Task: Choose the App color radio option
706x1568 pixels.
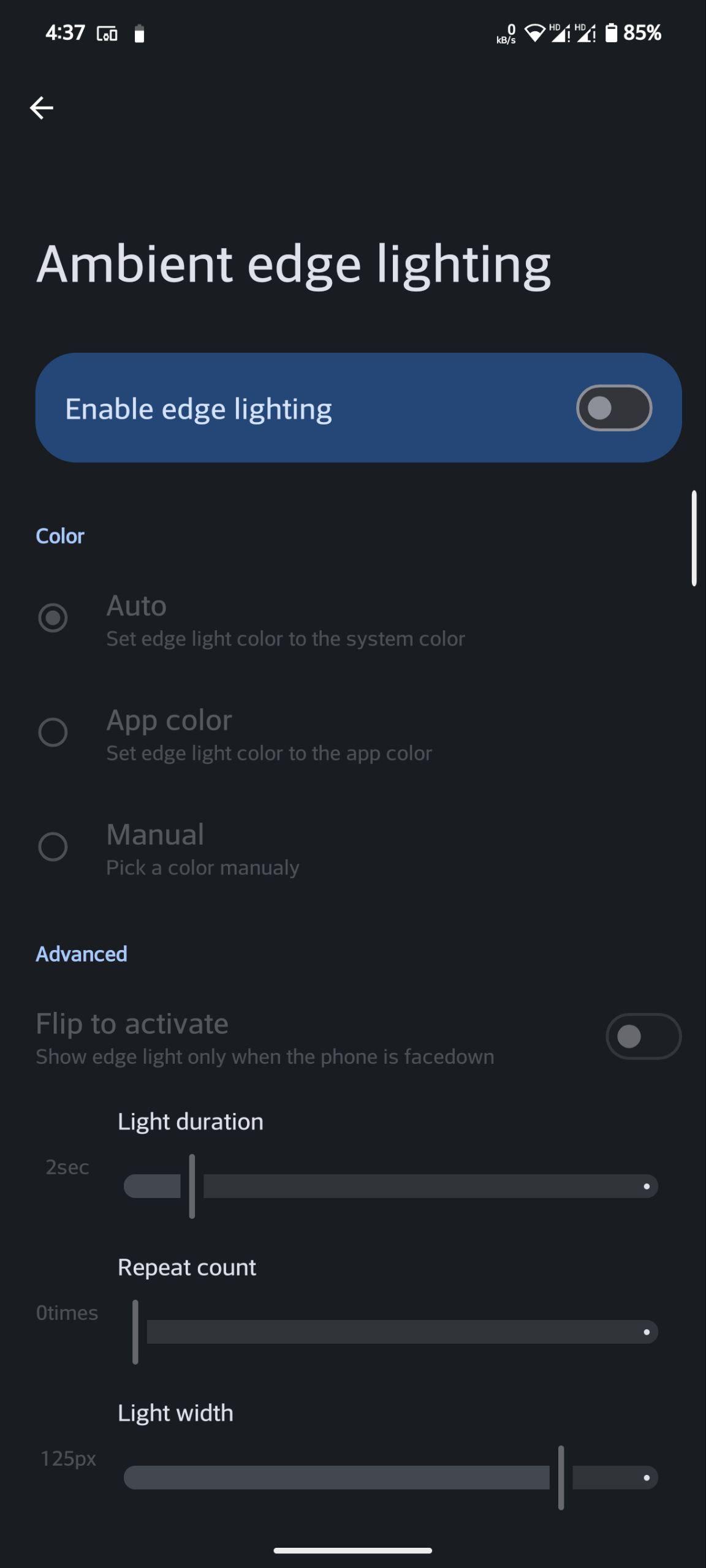Action: coord(53,732)
